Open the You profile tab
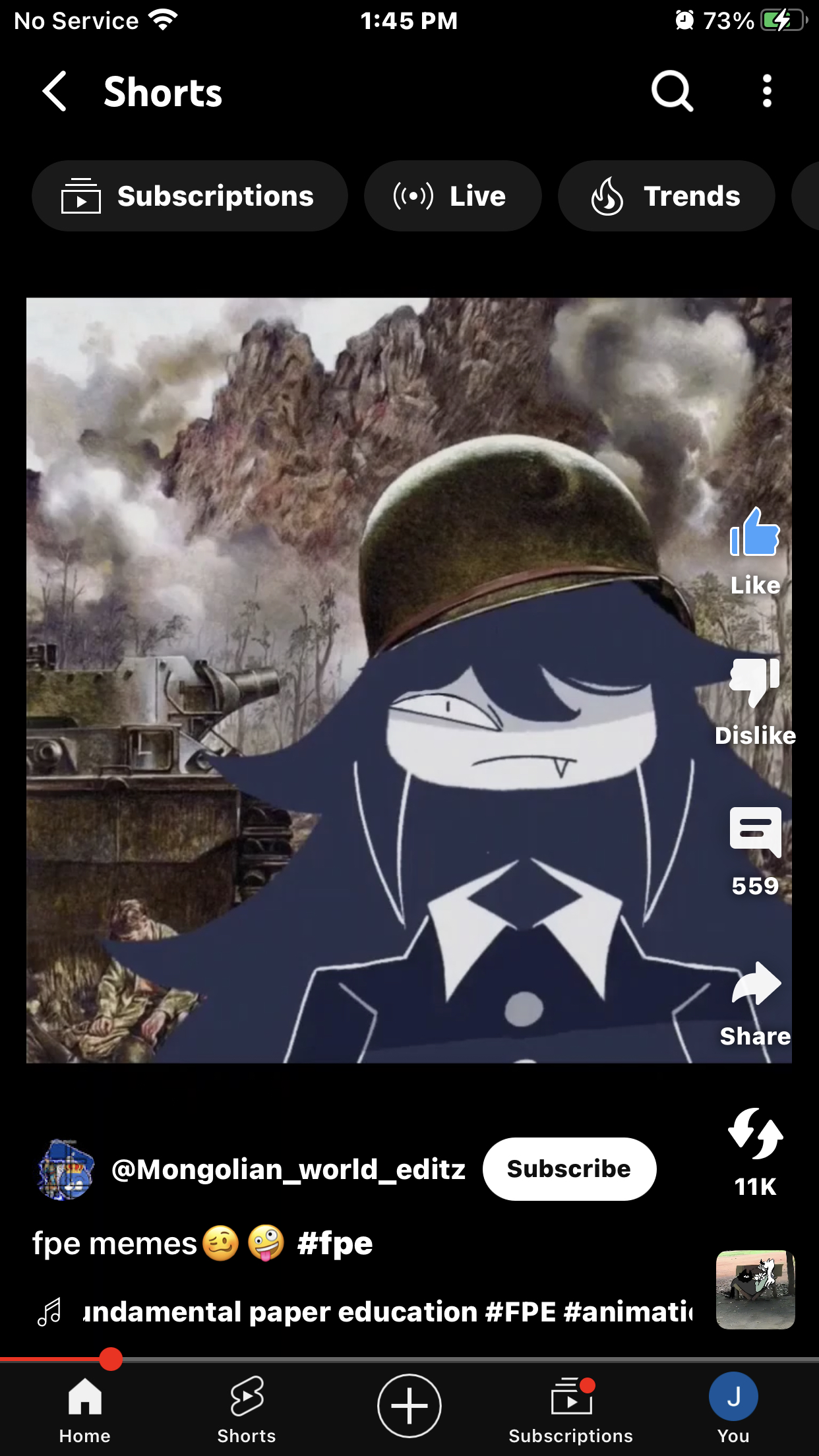Viewport: 819px width, 1456px height. (733, 1407)
